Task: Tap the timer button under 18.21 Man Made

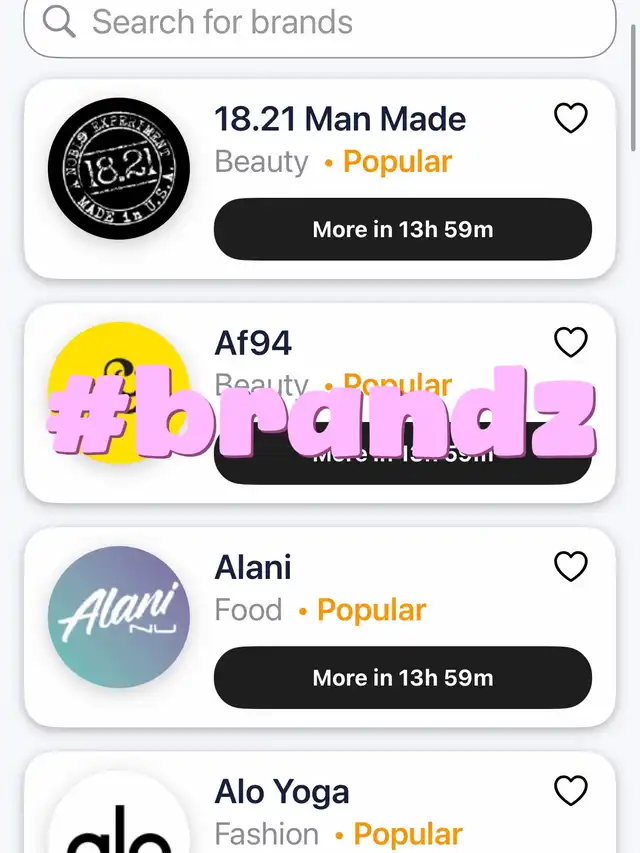Action: [402, 229]
